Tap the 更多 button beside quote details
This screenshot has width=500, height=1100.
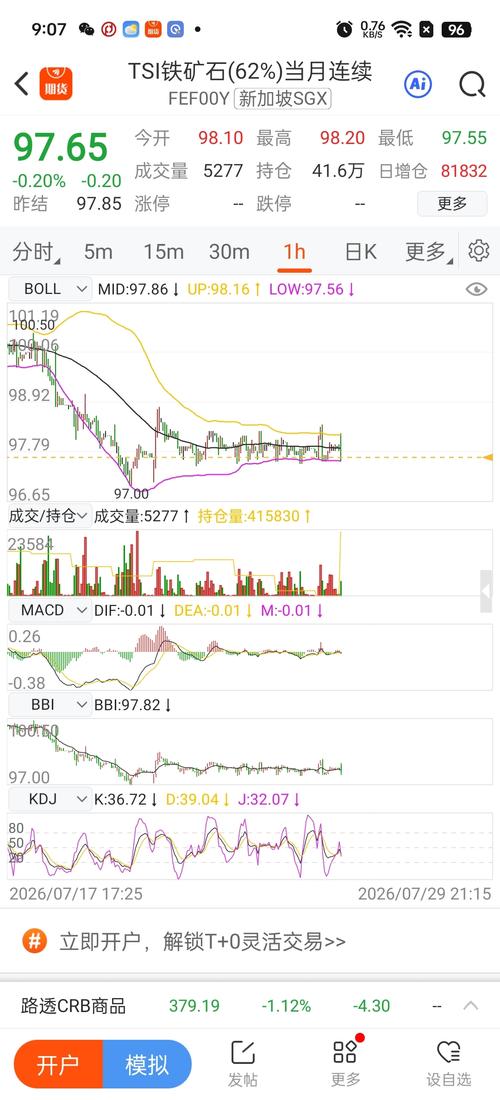tap(452, 203)
